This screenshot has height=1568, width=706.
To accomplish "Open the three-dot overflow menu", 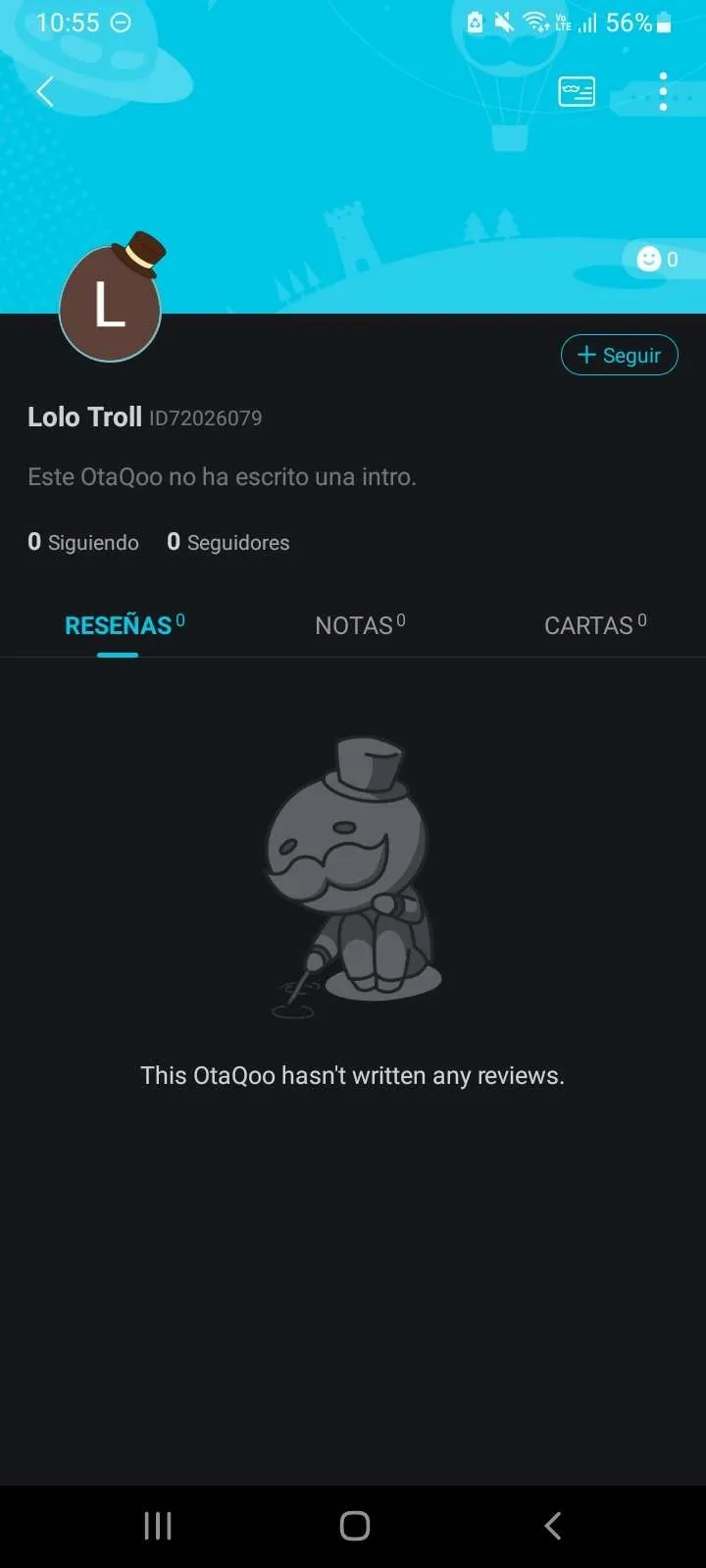I will (x=663, y=92).
